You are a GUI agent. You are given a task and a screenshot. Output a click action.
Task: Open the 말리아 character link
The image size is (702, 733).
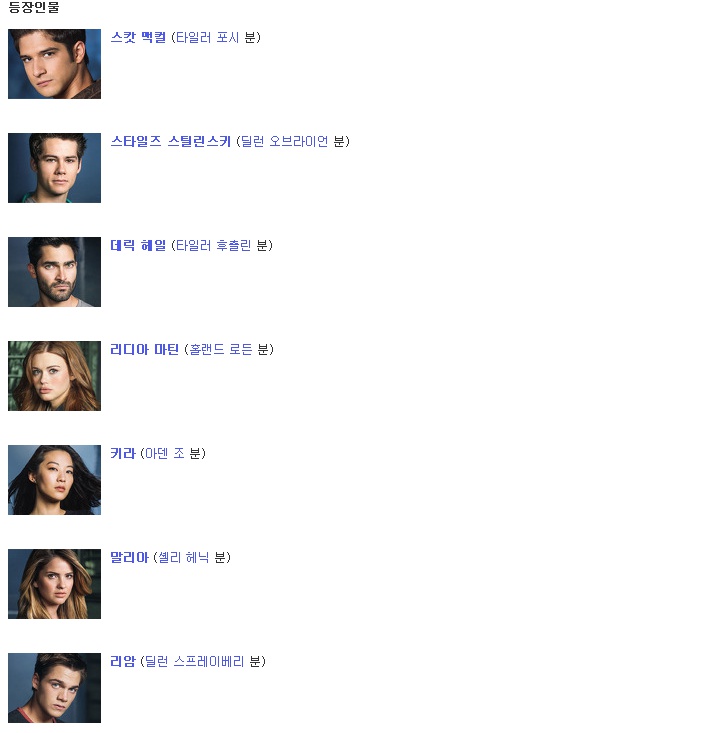(x=129, y=558)
